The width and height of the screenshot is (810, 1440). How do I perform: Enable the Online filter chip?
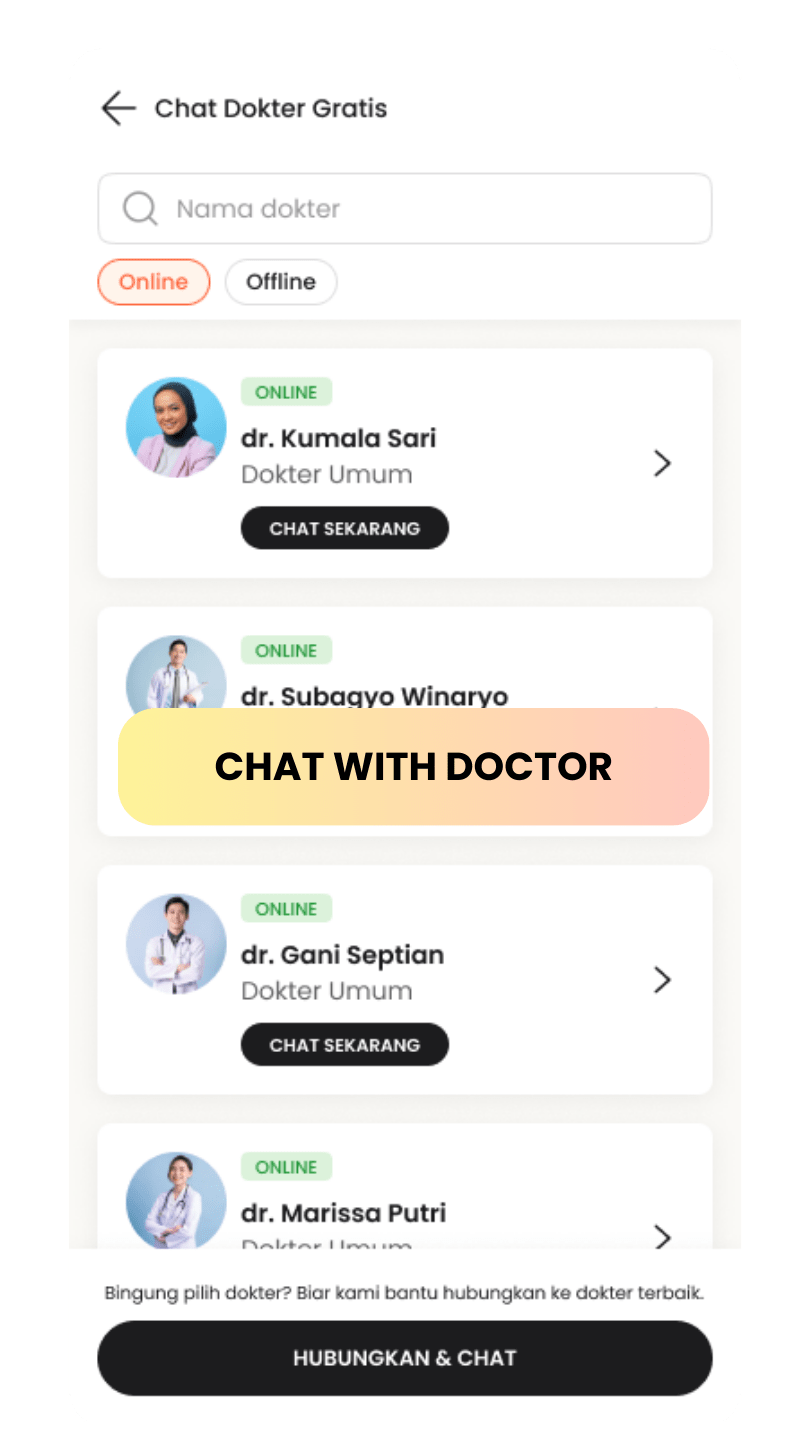pyautogui.click(x=153, y=282)
